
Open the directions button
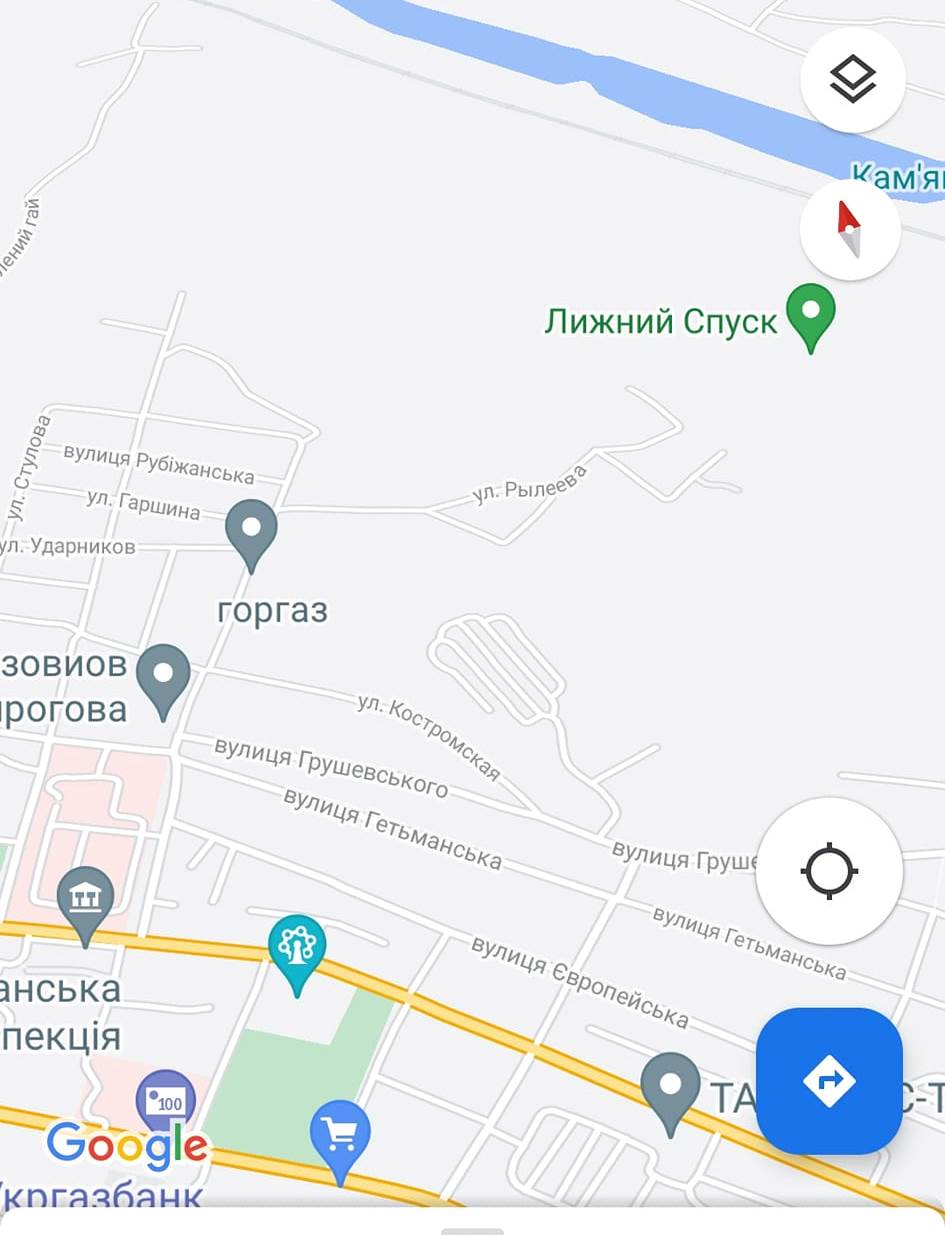point(829,1081)
